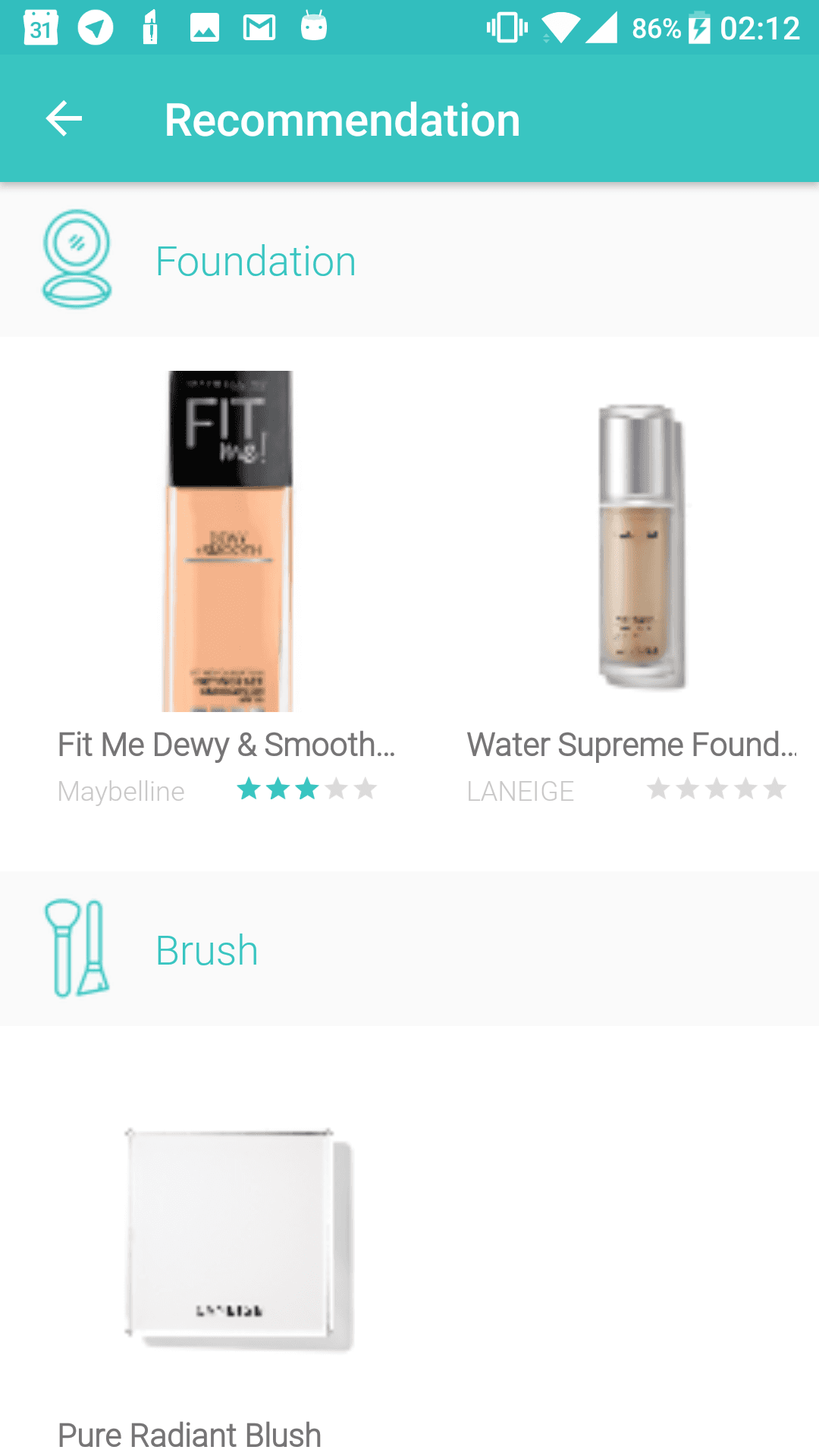Click the LANEIGE brand label

click(x=520, y=792)
